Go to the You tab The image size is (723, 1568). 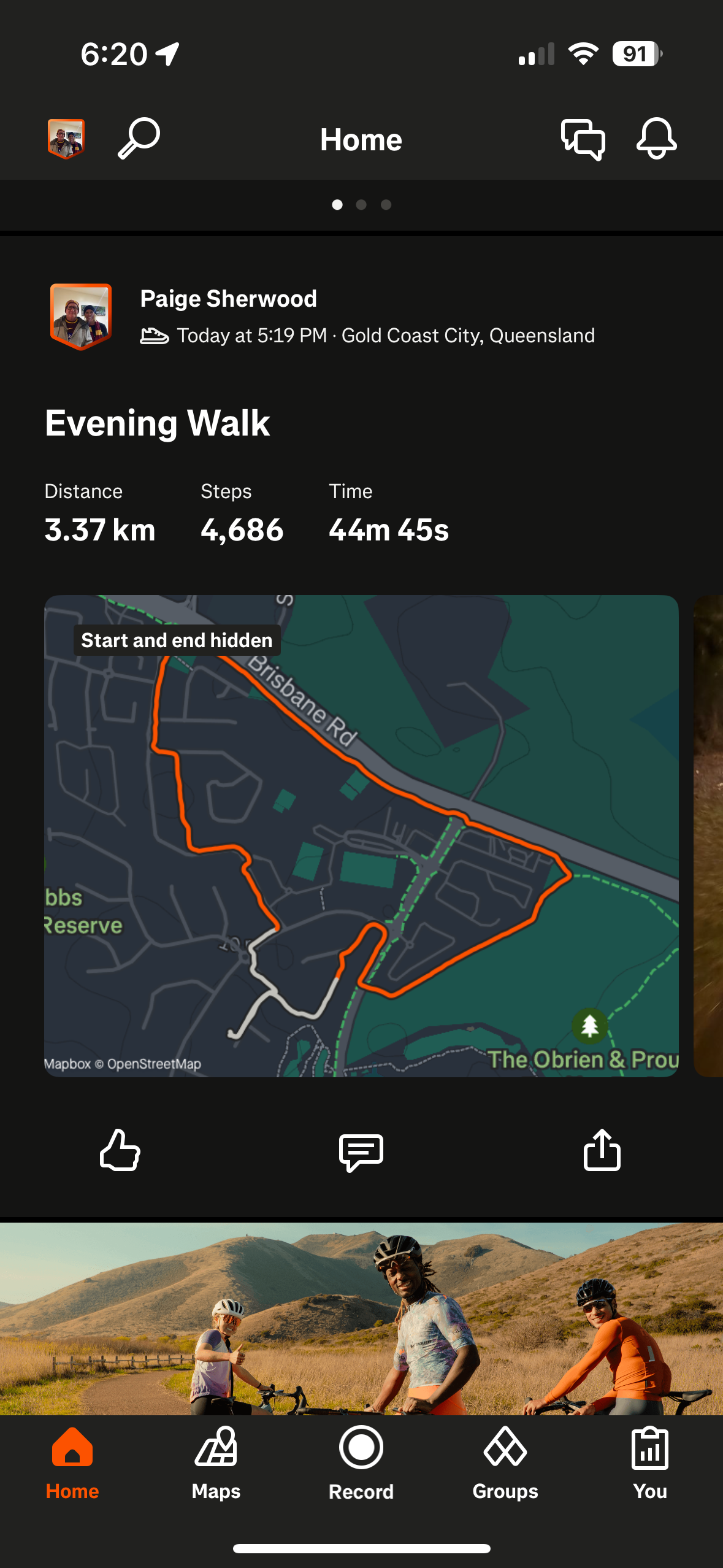650,1464
